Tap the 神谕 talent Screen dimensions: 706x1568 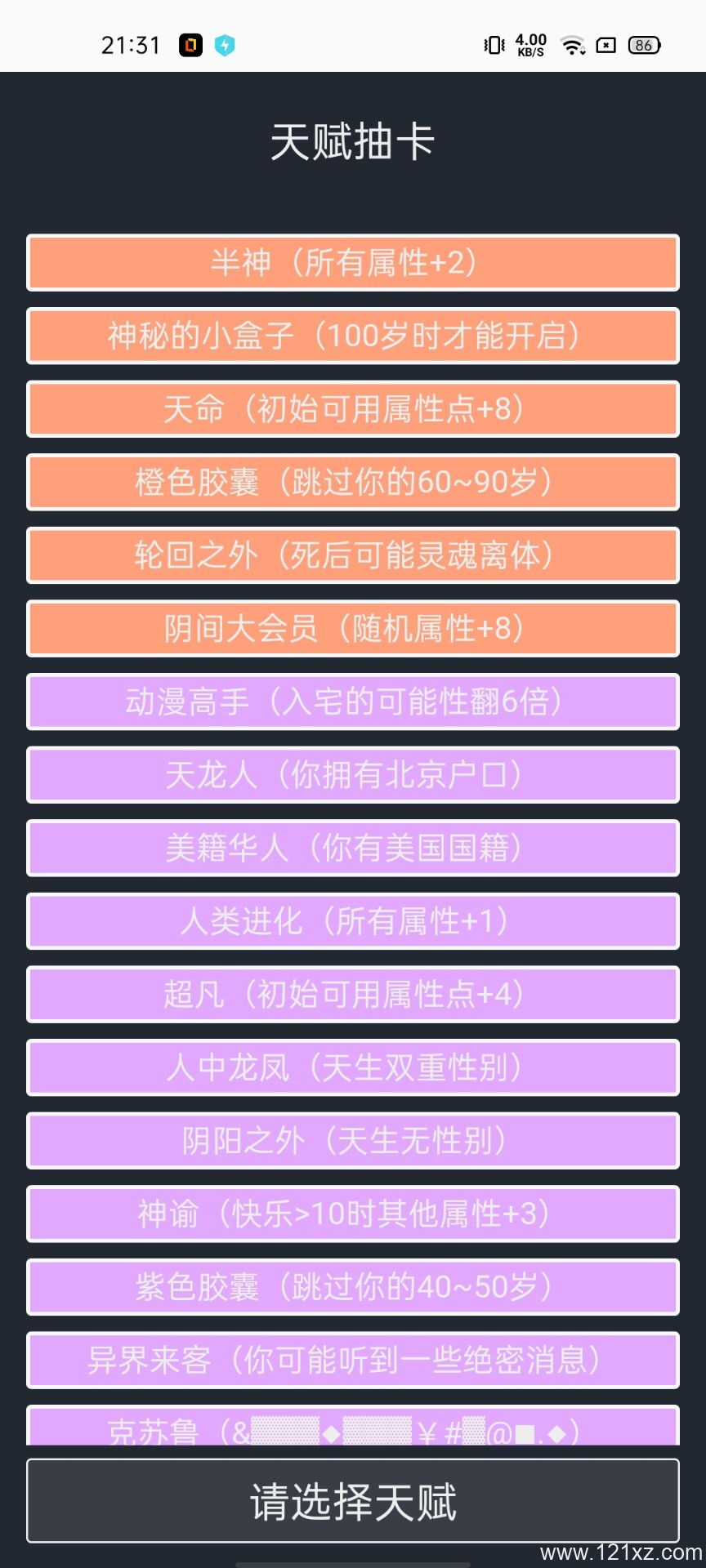tap(353, 1214)
